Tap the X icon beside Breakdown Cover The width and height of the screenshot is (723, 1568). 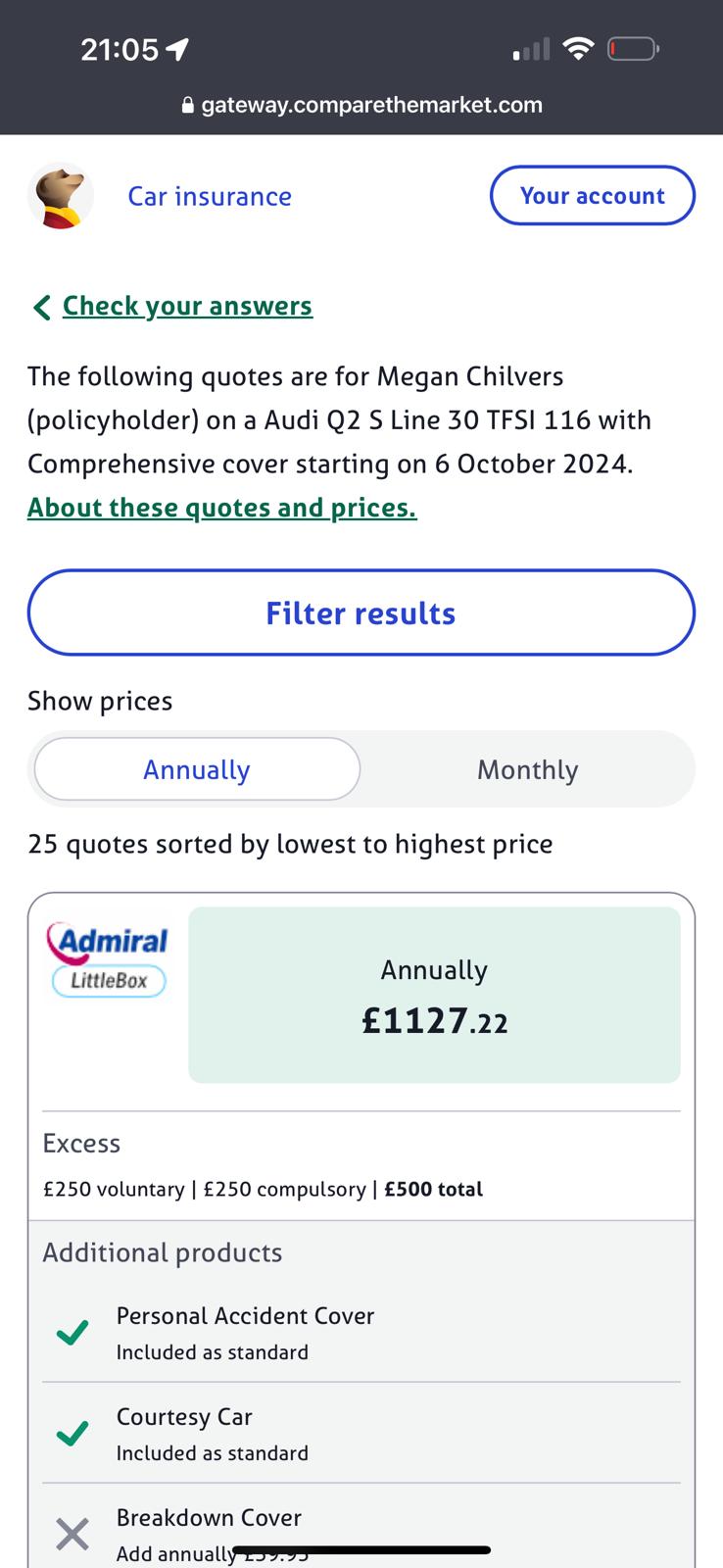[x=72, y=1535]
